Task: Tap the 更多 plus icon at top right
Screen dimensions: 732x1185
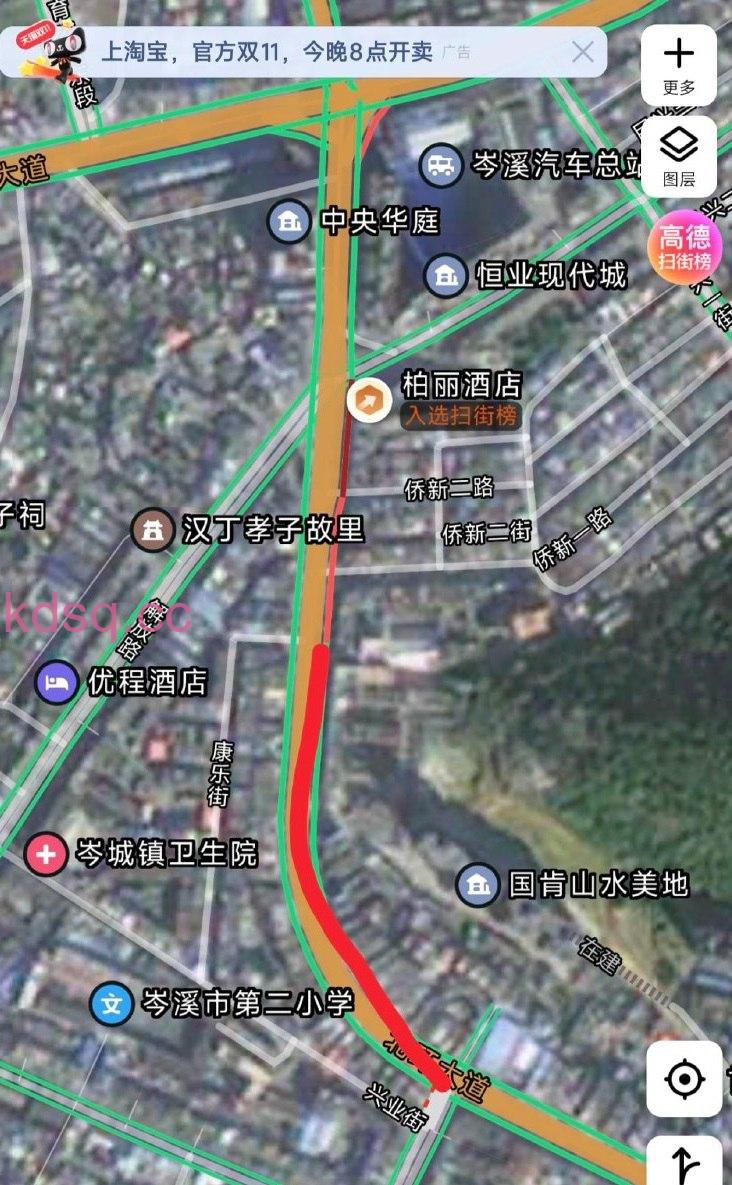Action: tap(681, 52)
